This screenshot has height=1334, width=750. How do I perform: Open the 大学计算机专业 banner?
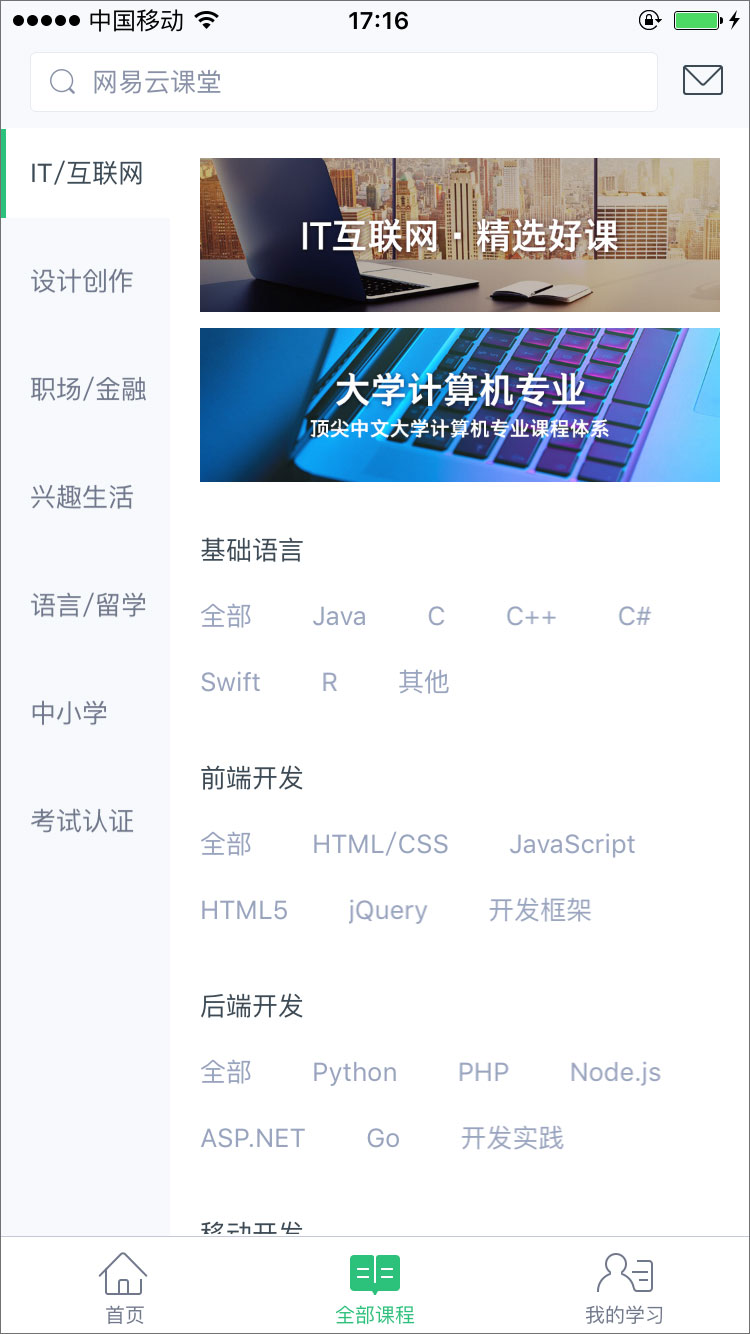(x=459, y=405)
